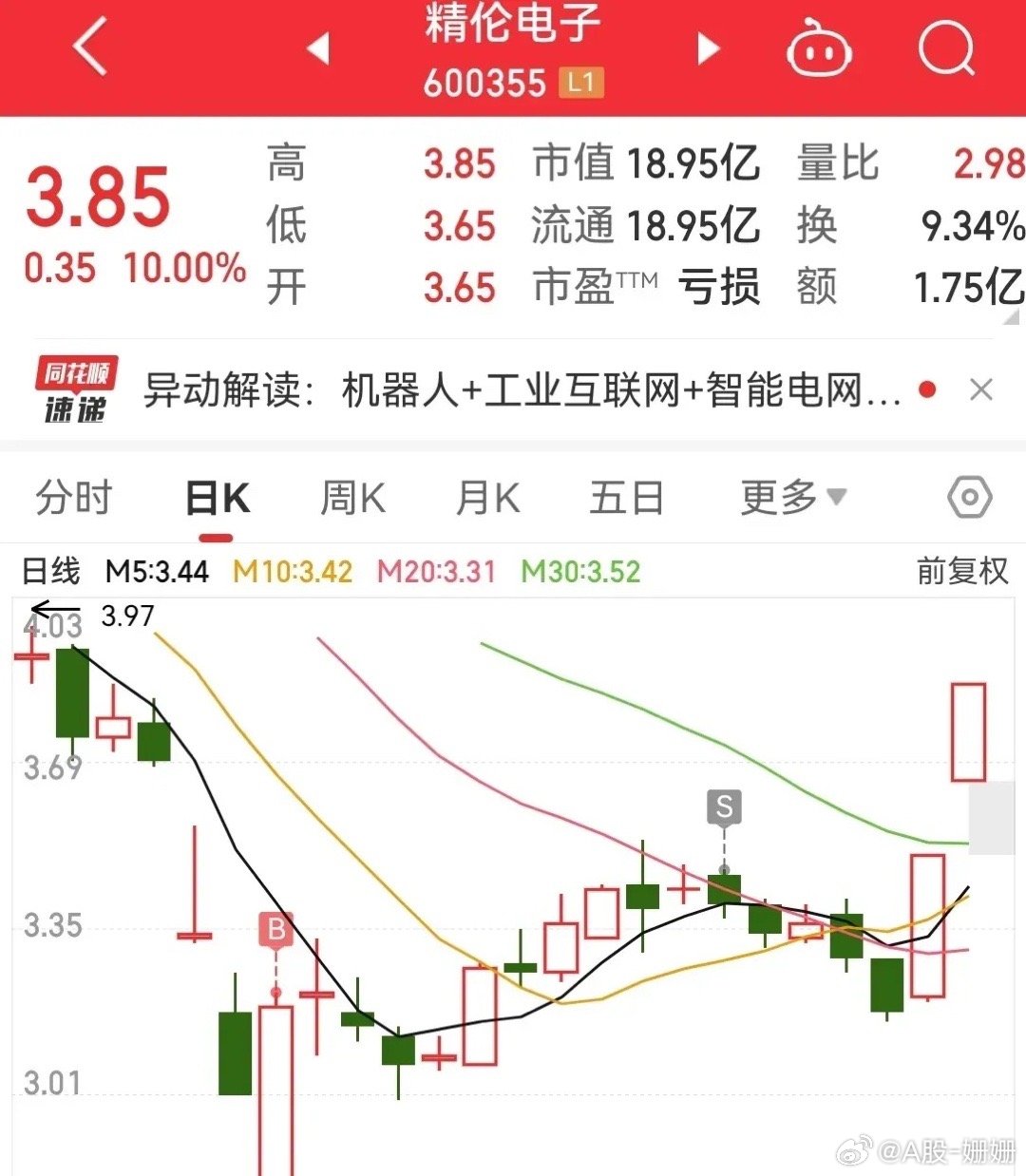Expand the 更多 chart period dropdown
The height and width of the screenshot is (1176, 1026).
pyautogui.click(x=792, y=497)
